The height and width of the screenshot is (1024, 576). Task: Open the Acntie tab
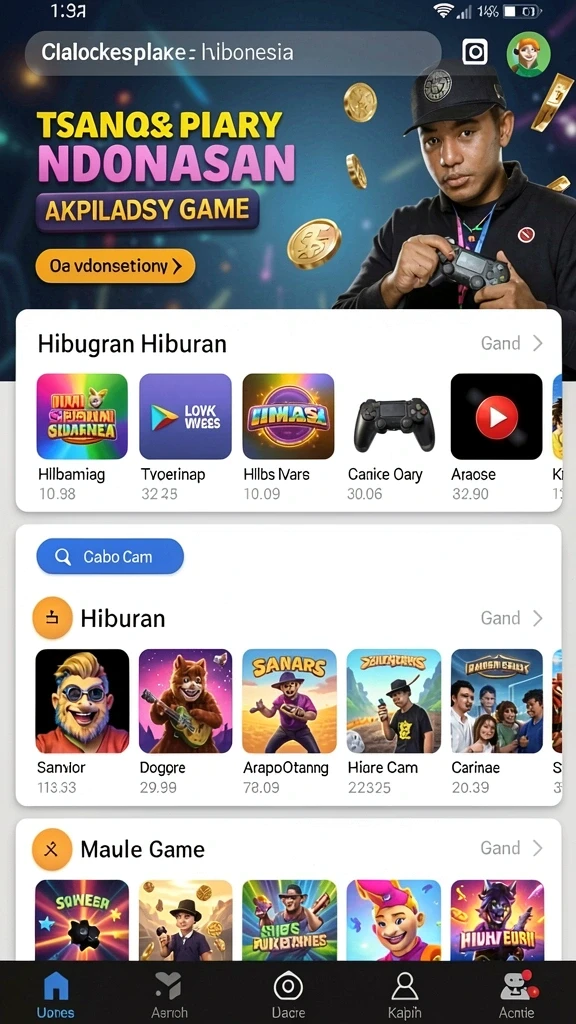point(517,995)
